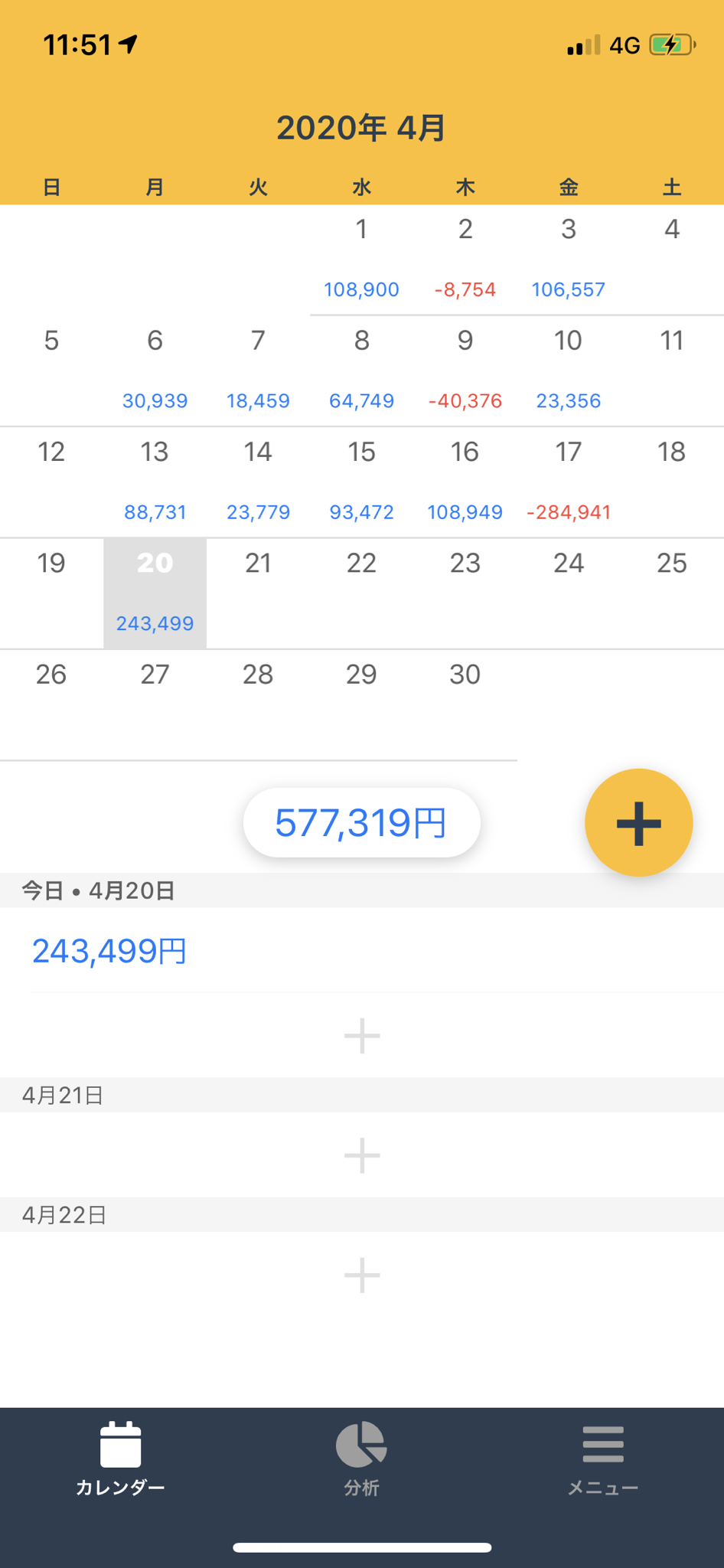The image size is (724, 1568).
Task: Open the 243,499円 entry for today
Action: point(362,950)
